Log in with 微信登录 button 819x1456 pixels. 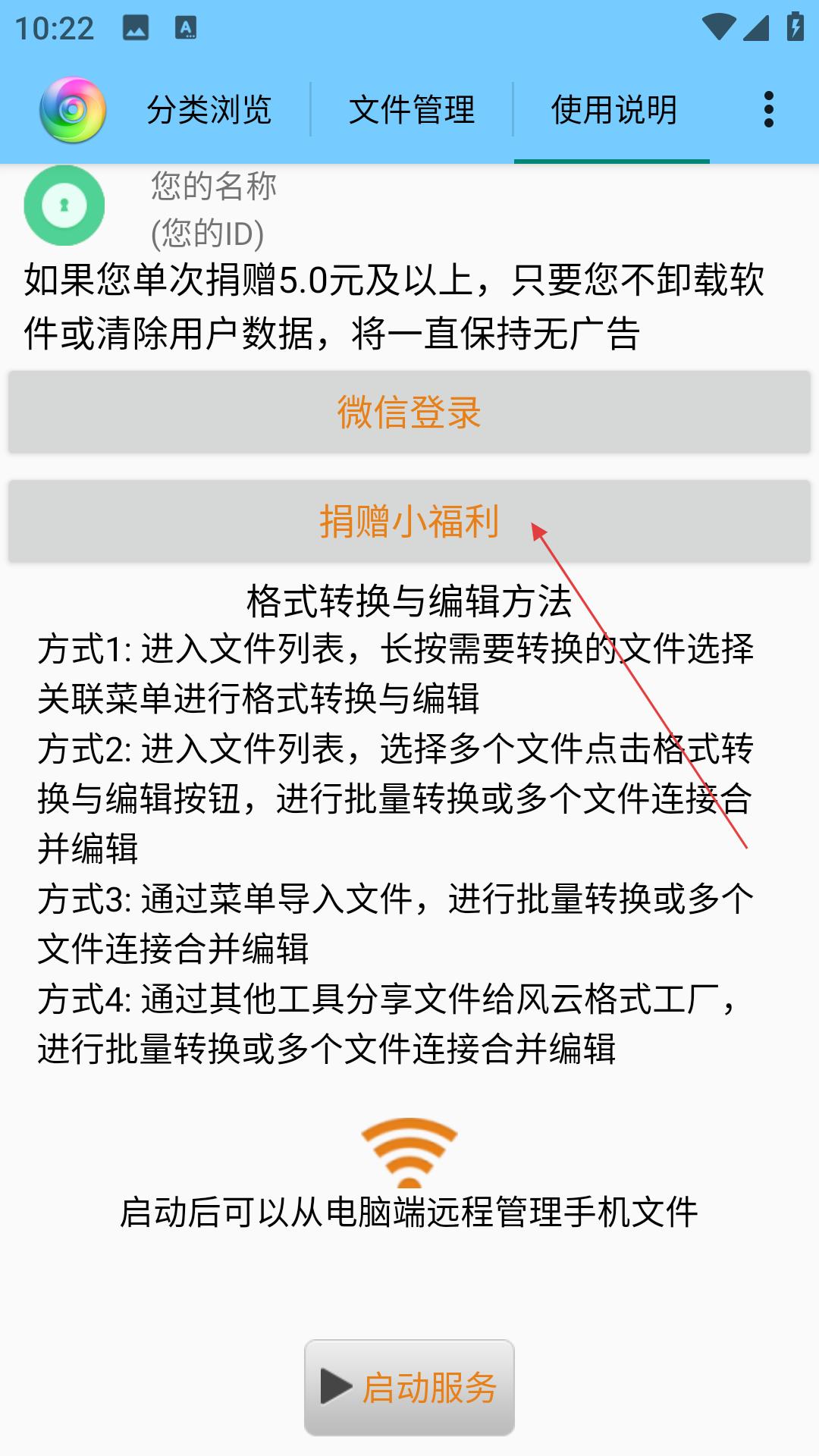(x=409, y=413)
